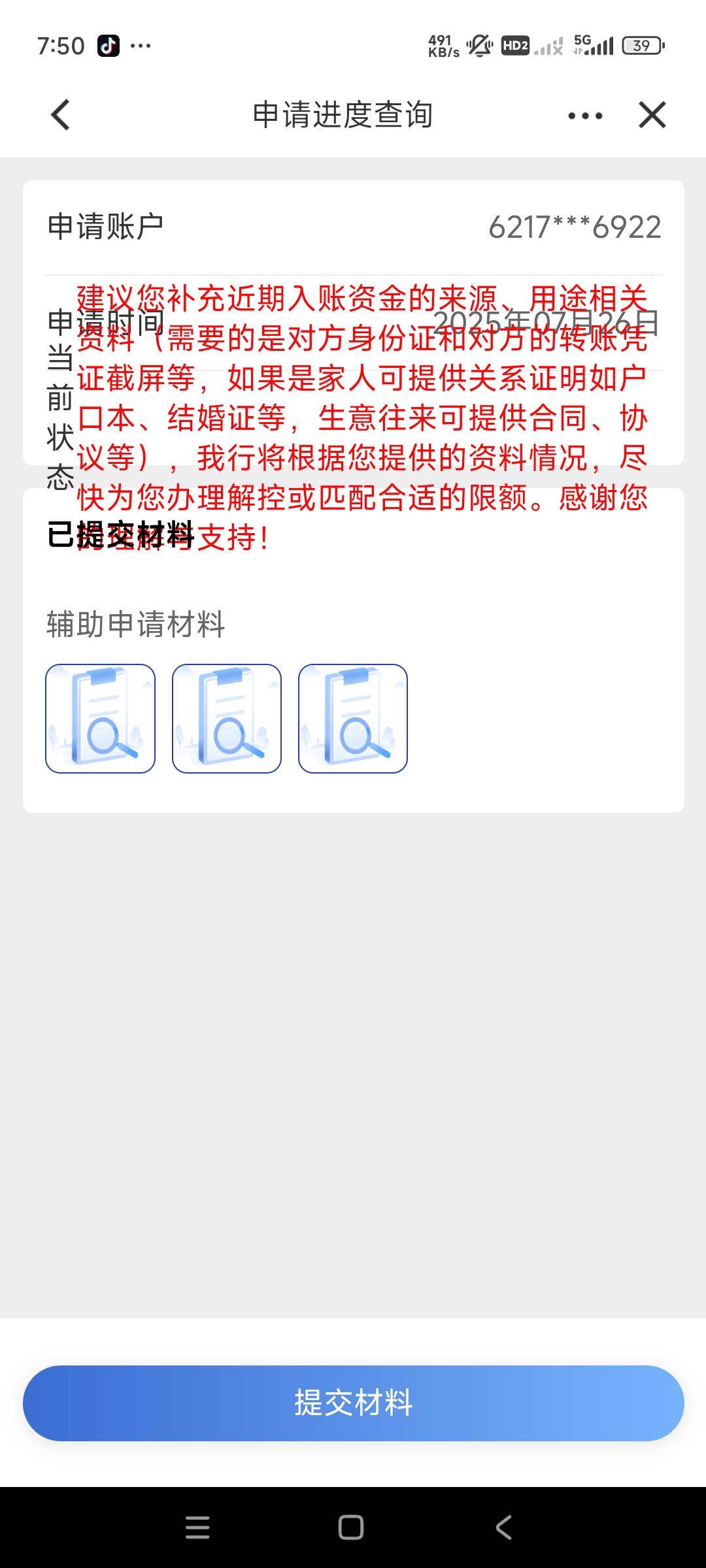The height and width of the screenshot is (1568, 706).
Task: Go to home screen via navigation bar
Action: pos(351,1527)
